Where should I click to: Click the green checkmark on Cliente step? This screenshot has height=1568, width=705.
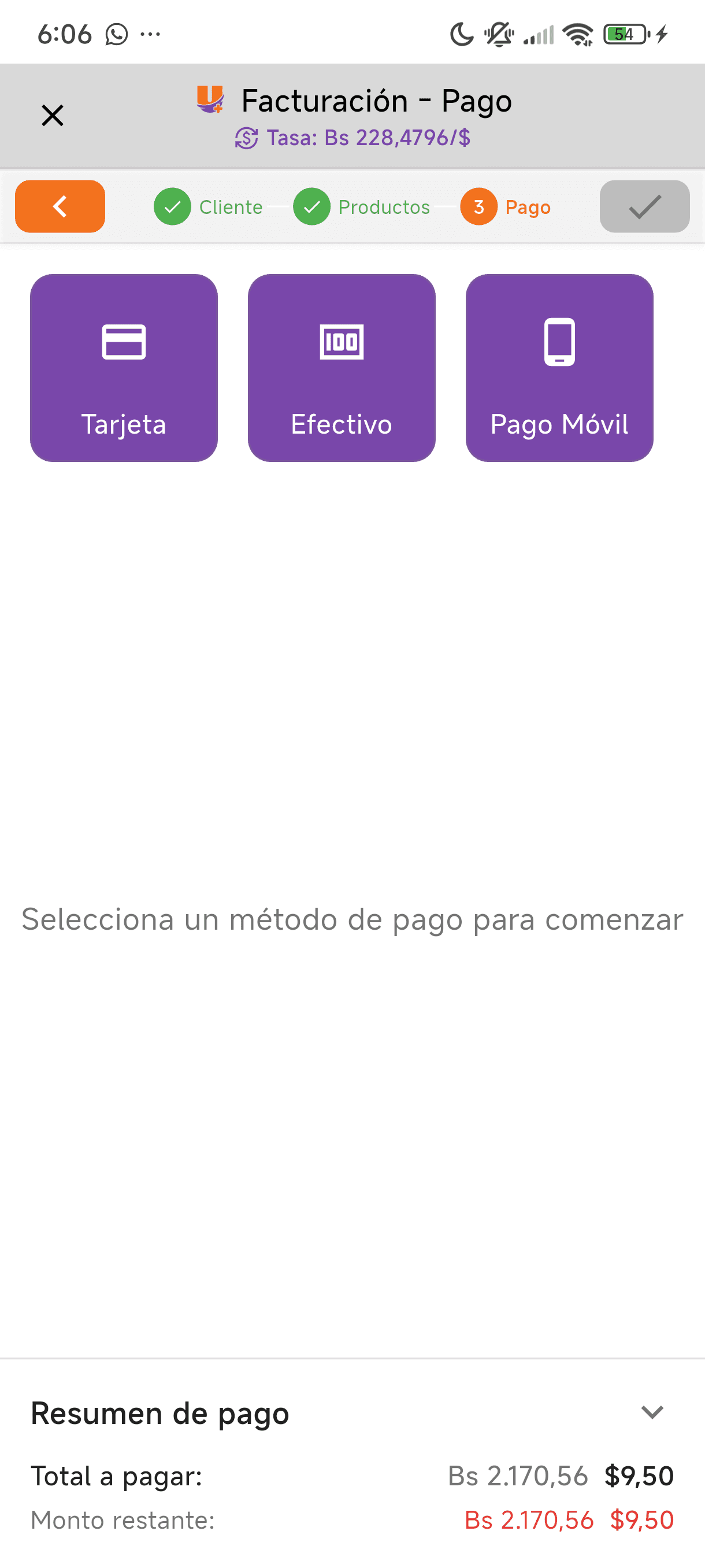(x=173, y=206)
